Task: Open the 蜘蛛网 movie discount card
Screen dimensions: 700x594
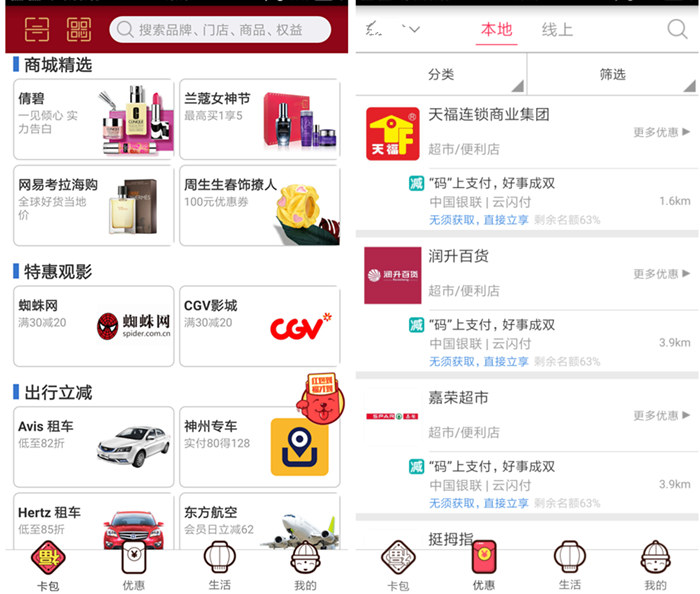Action: tap(93, 326)
